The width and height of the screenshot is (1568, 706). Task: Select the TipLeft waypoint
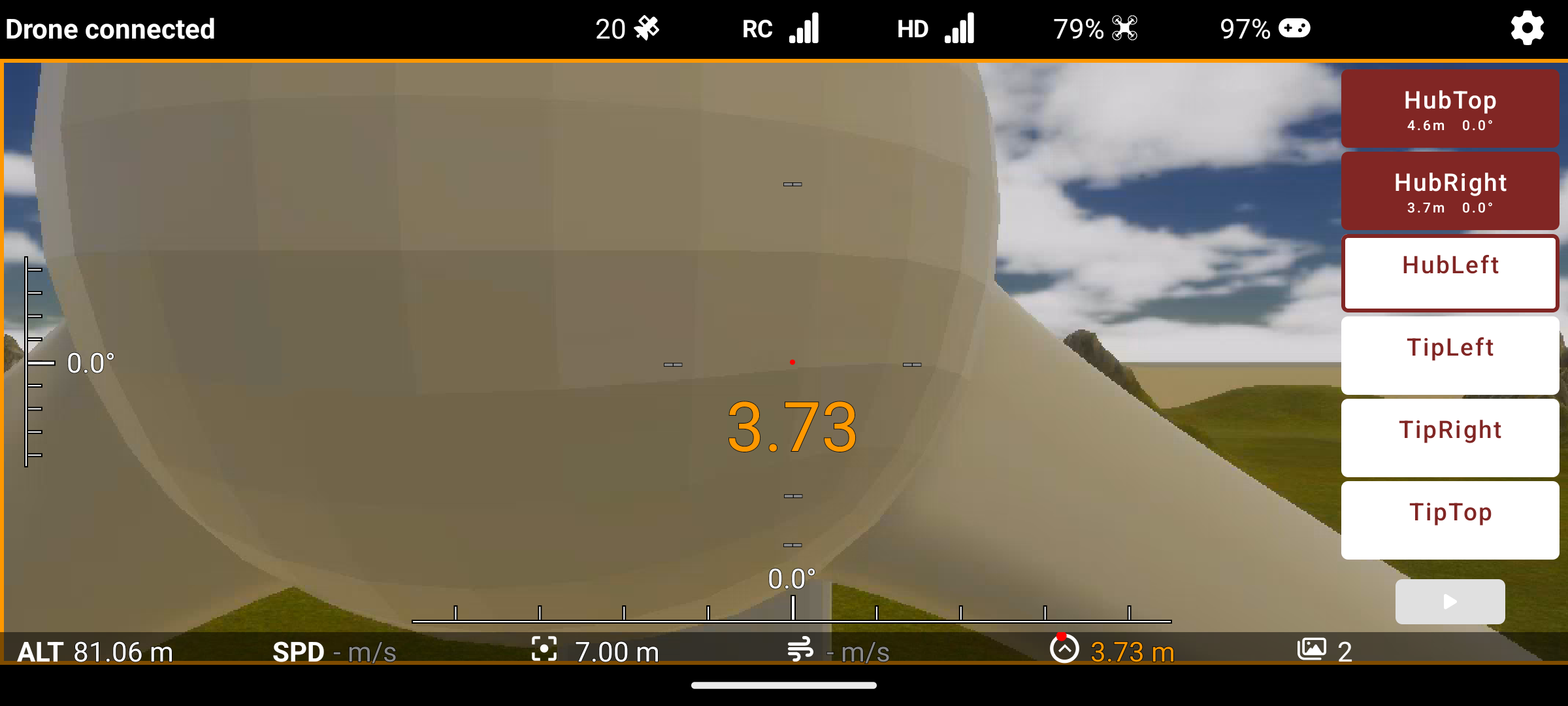click(1450, 356)
